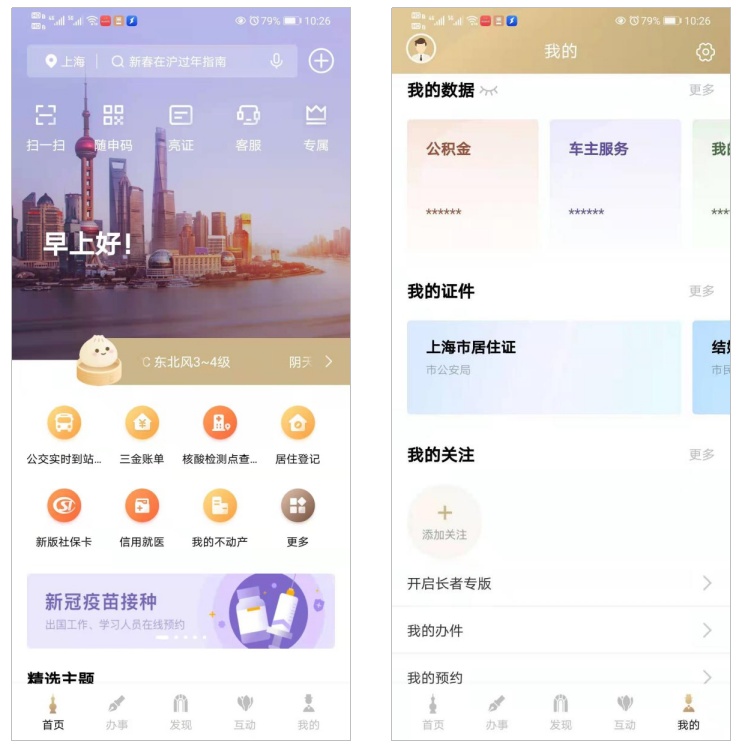Open the plus menu beside the search bar
Image resolution: width=742 pixels, height=750 pixels.
click(x=320, y=61)
